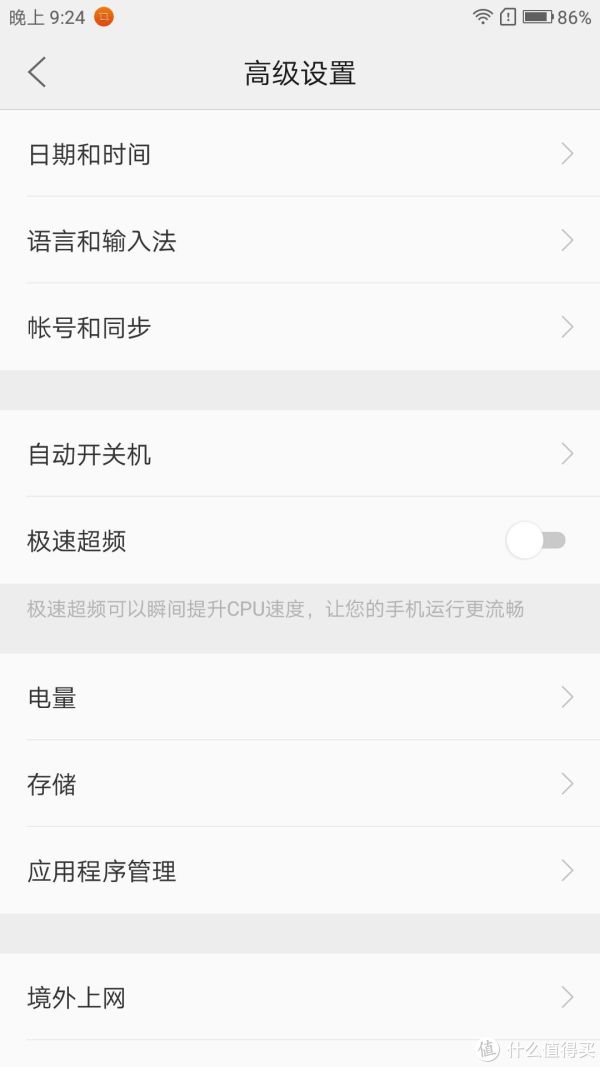Open 日期和时间 settings
The image size is (600, 1067).
point(300,154)
